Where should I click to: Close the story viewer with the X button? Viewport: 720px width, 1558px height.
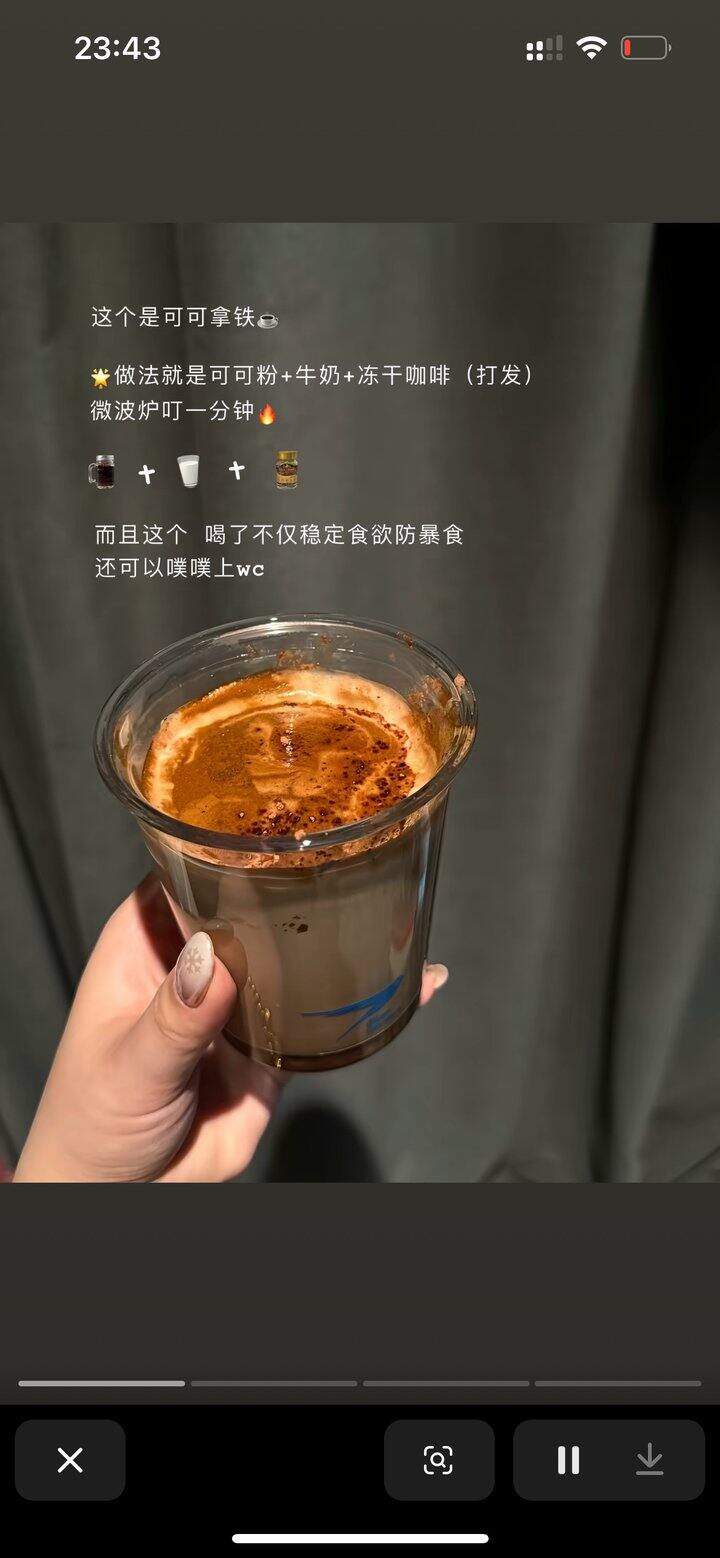click(x=70, y=1460)
